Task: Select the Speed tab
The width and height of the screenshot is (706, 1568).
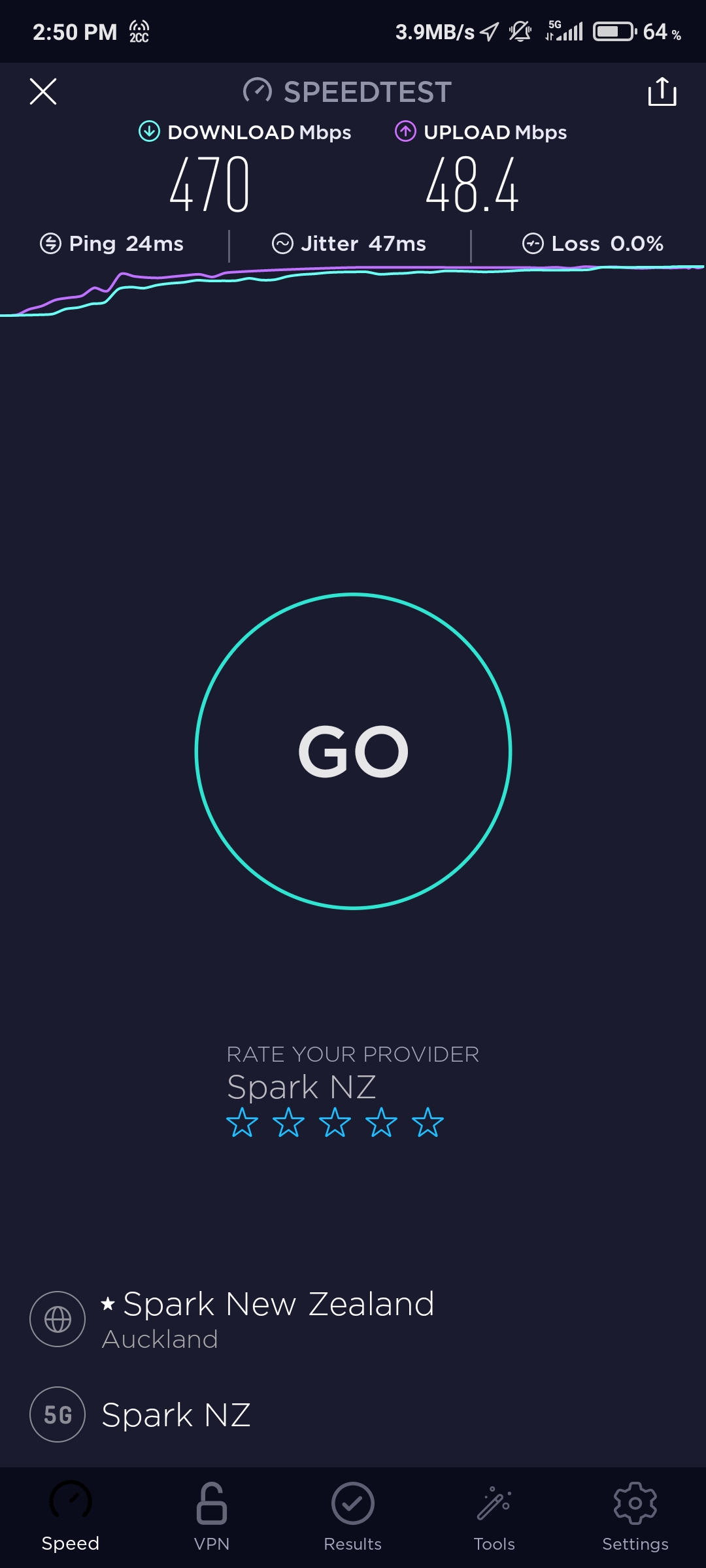Action: (71, 1517)
